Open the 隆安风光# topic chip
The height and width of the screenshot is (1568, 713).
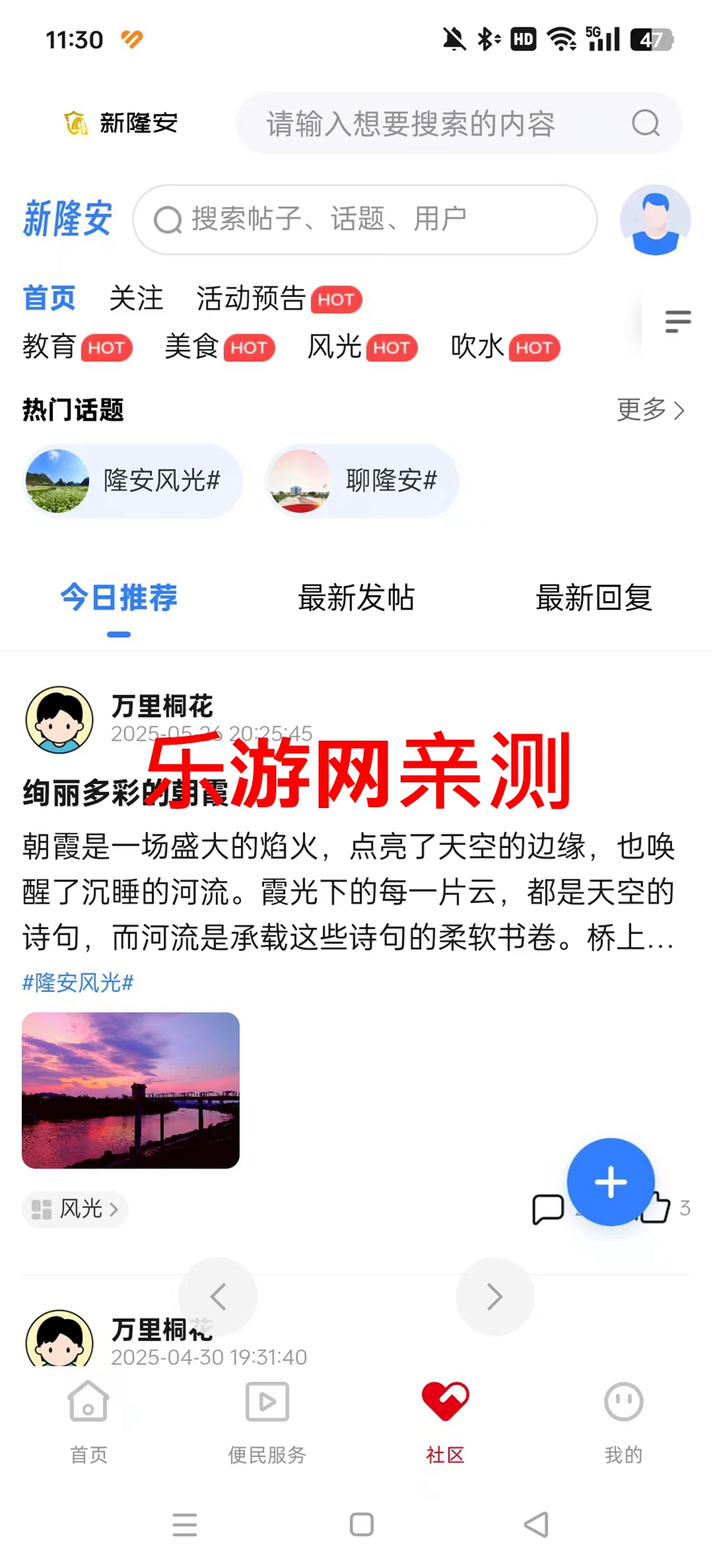pos(133,481)
